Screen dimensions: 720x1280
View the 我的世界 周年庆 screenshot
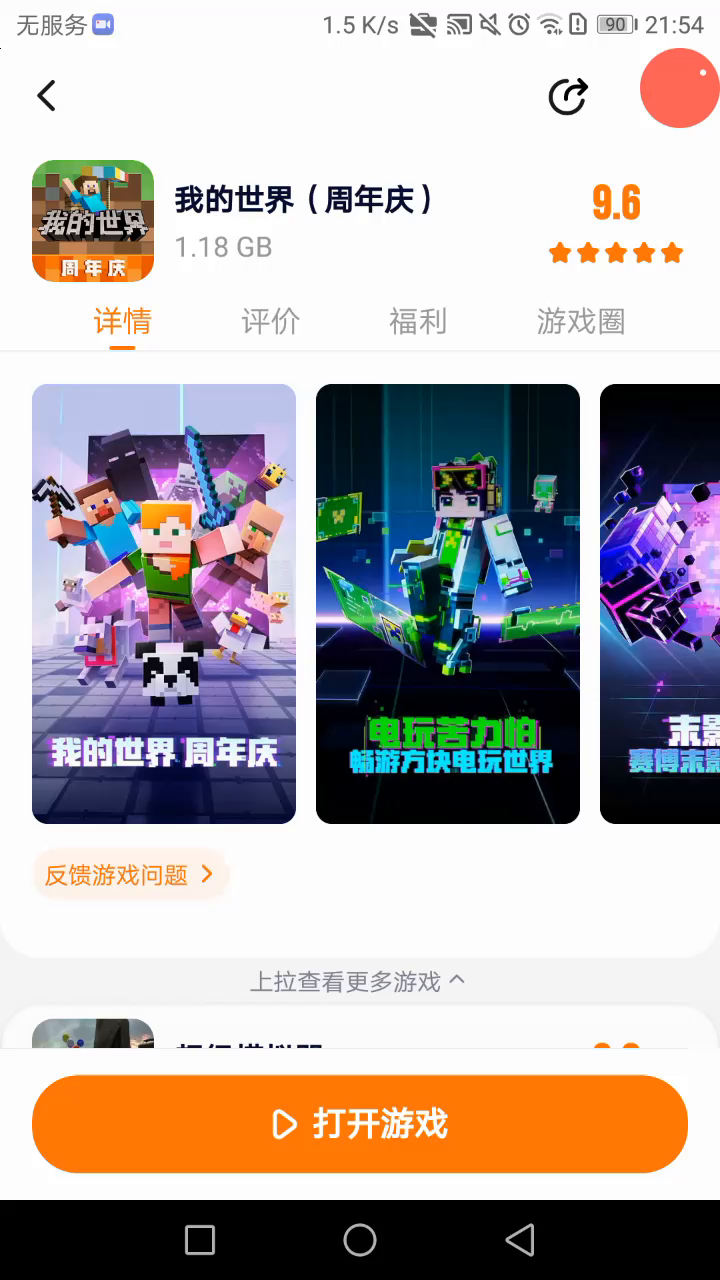coord(164,604)
